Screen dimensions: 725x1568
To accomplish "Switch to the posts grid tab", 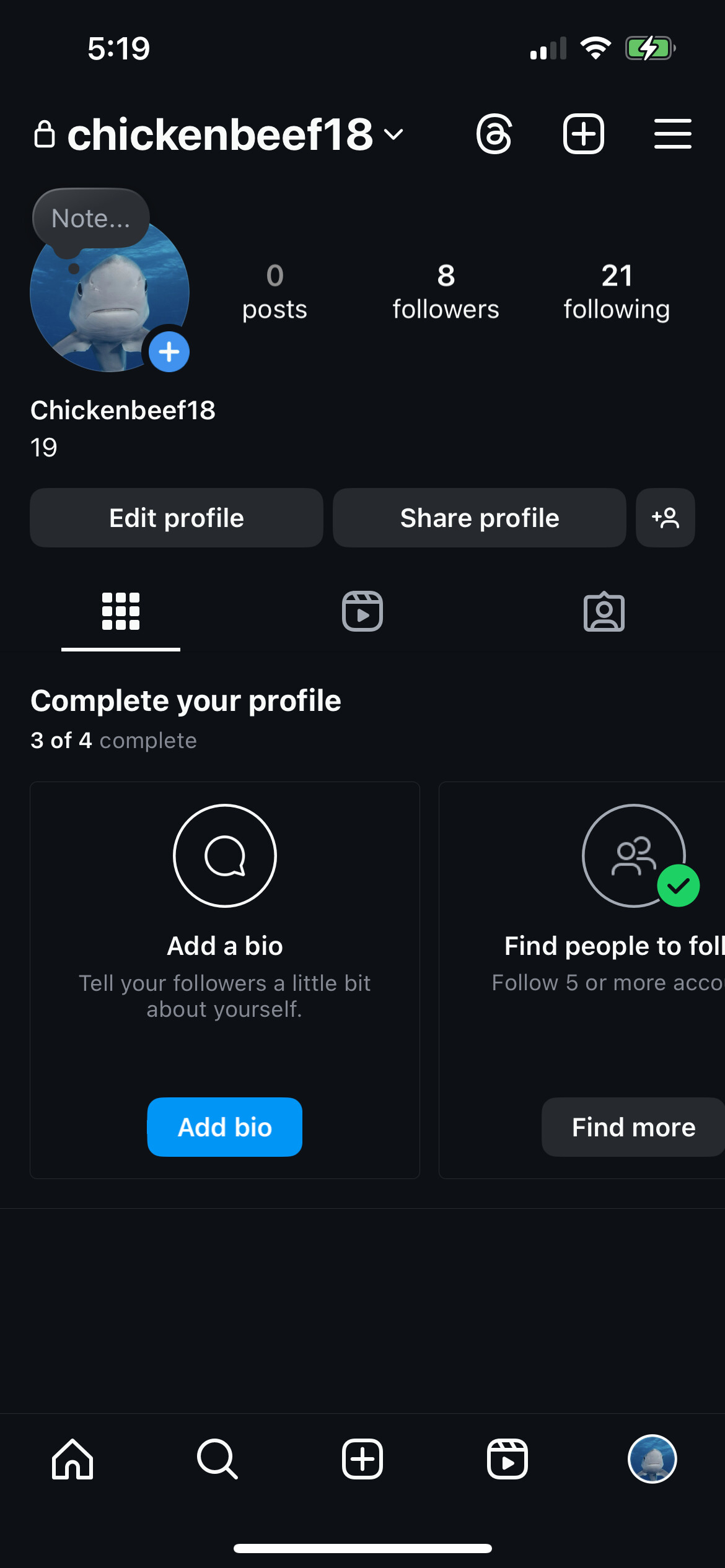I will [x=121, y=611].
